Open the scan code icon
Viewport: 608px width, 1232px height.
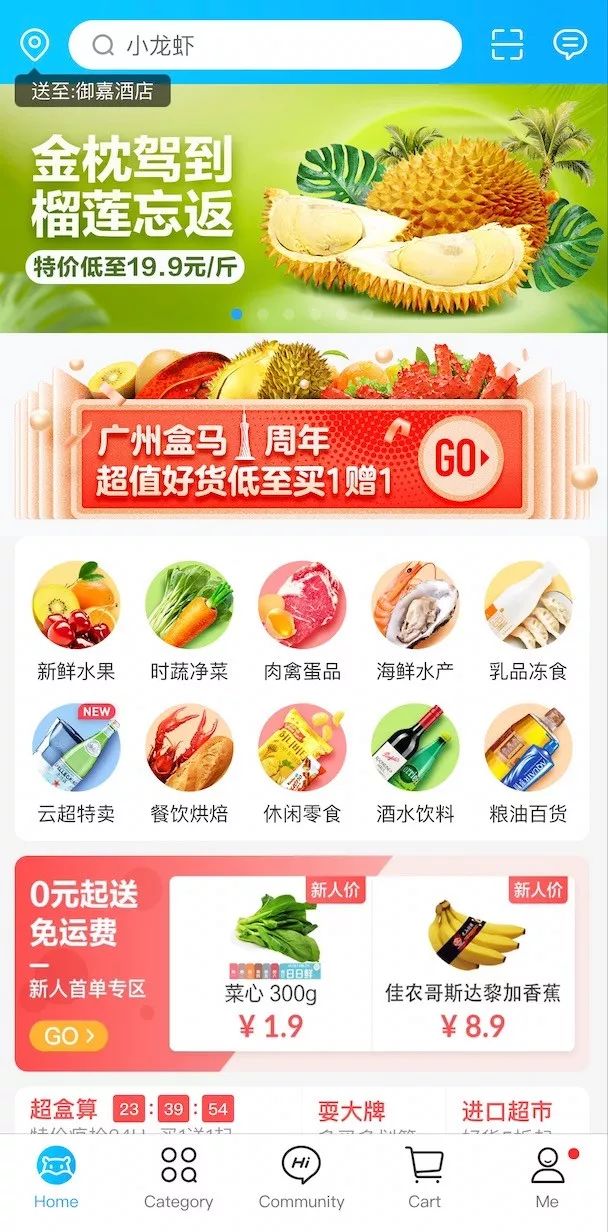click(507, 45)
